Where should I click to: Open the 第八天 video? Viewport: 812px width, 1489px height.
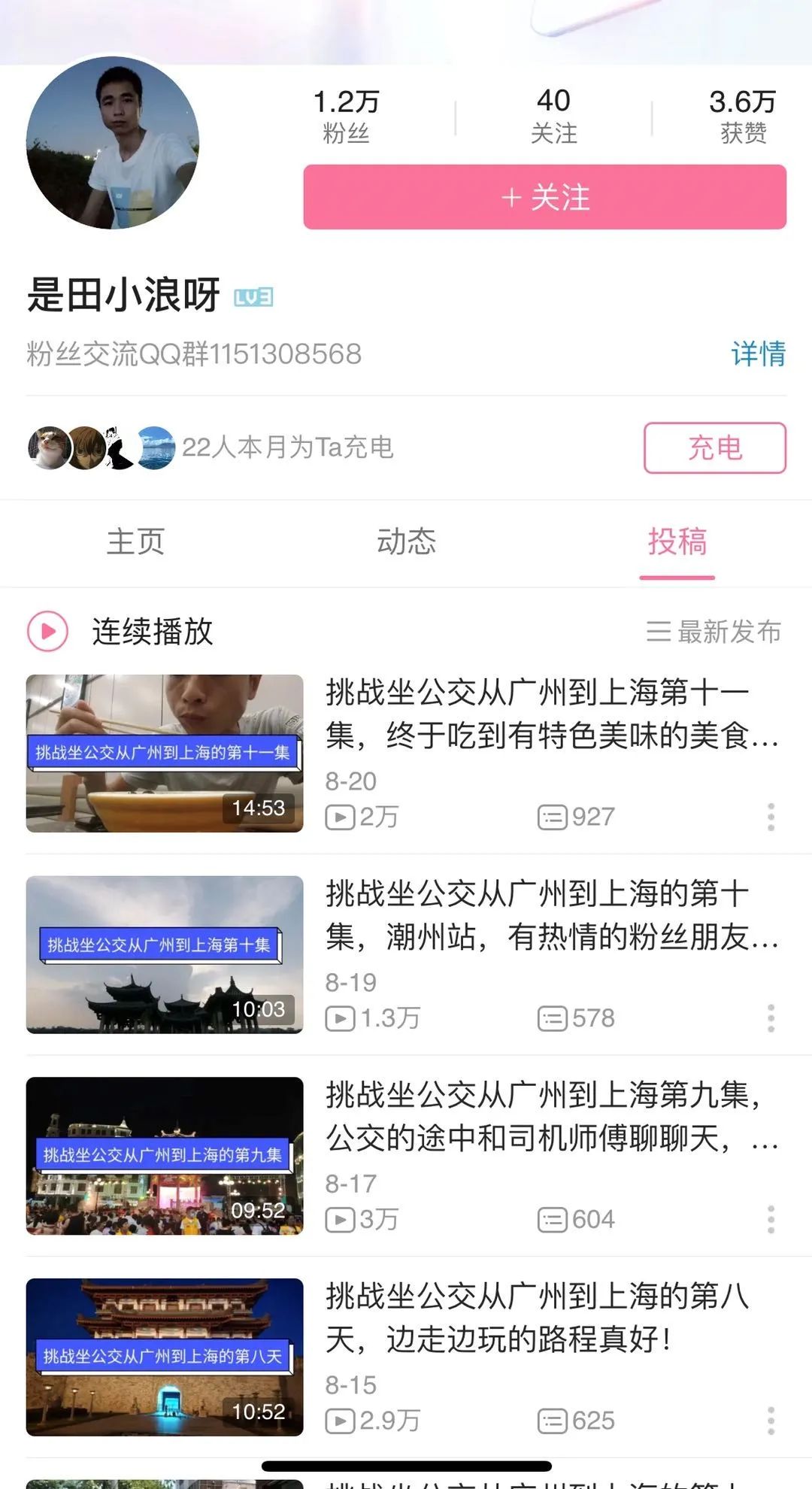click(x=537, y=1318)
